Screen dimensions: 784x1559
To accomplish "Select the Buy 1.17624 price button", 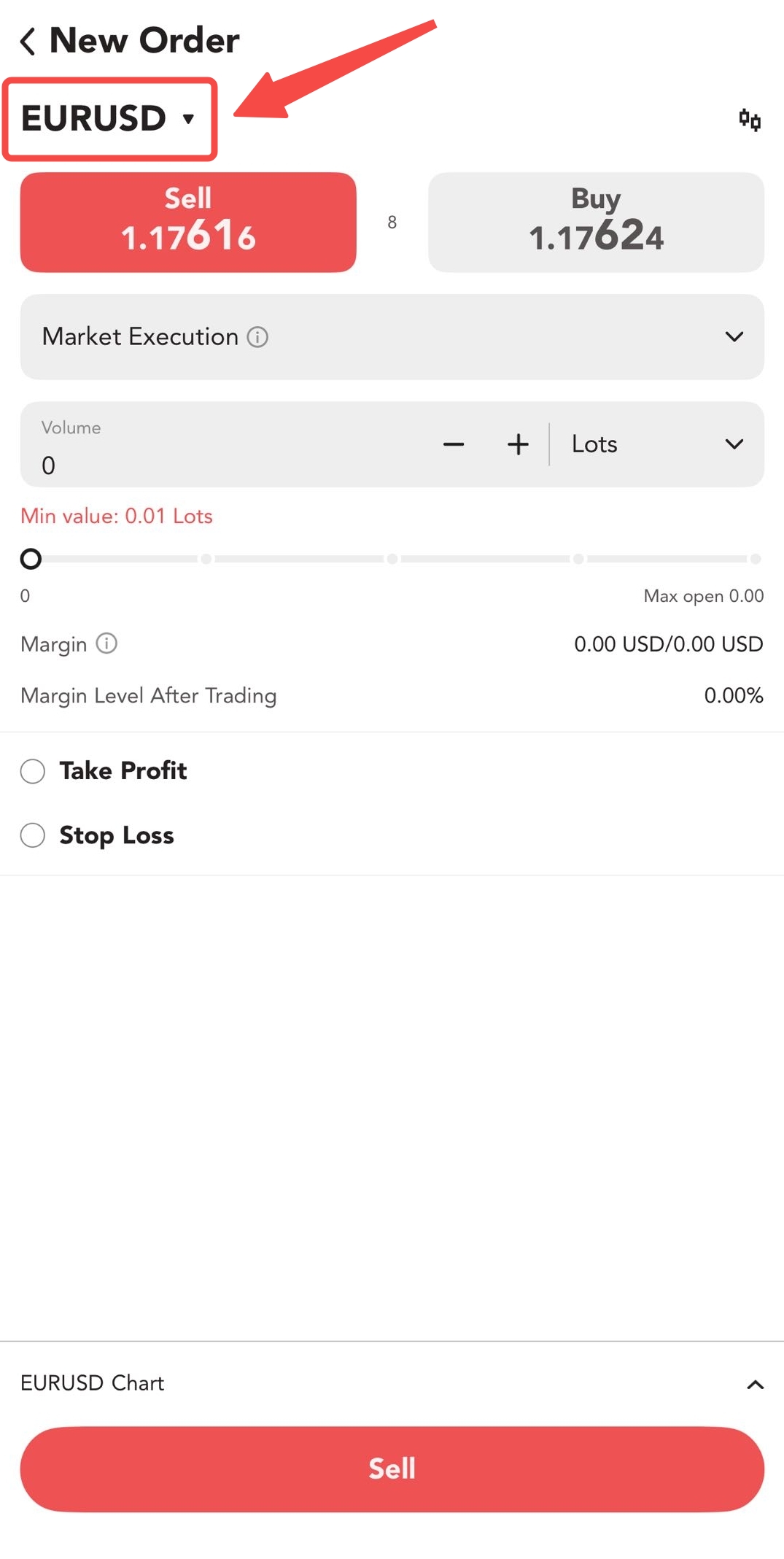I will point(596,222).
